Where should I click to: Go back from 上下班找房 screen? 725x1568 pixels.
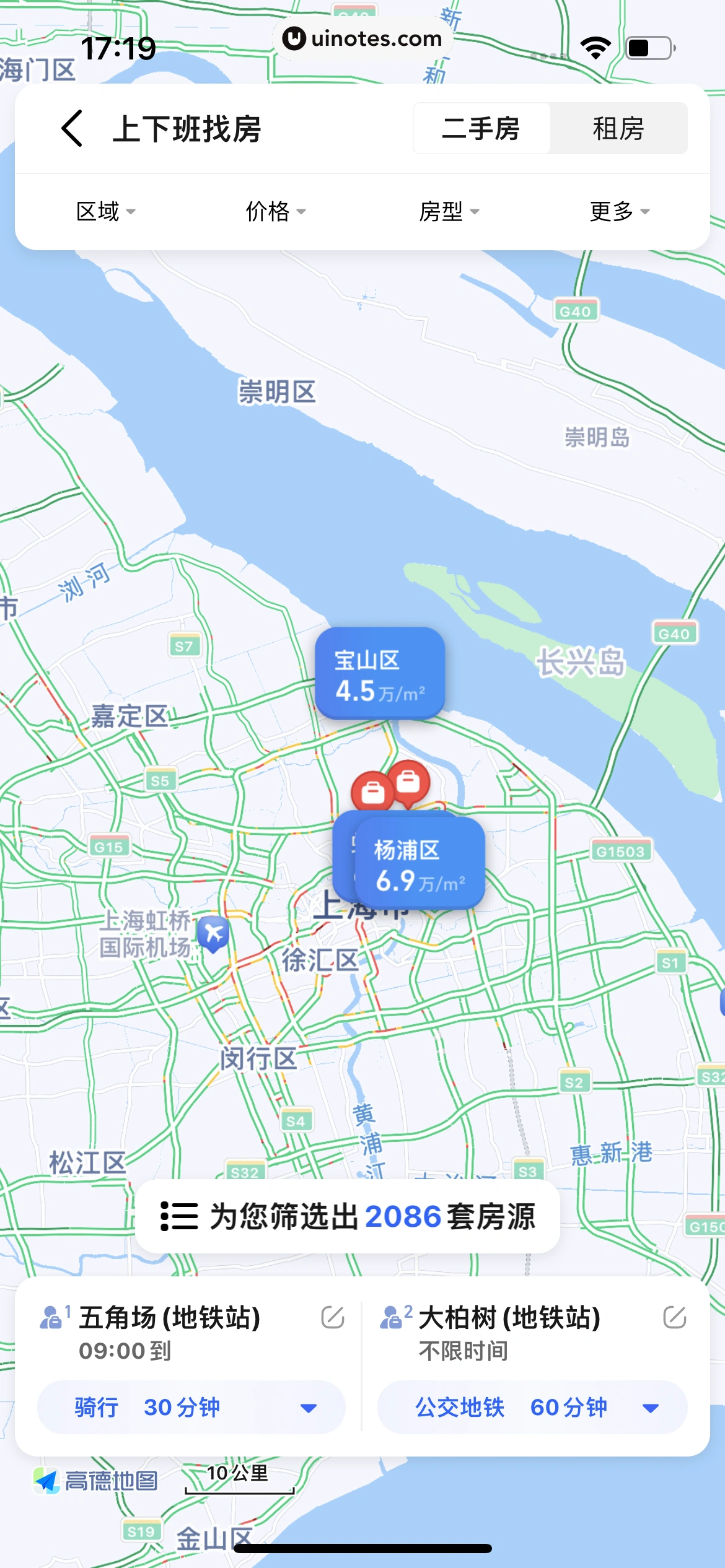(72, 129)
